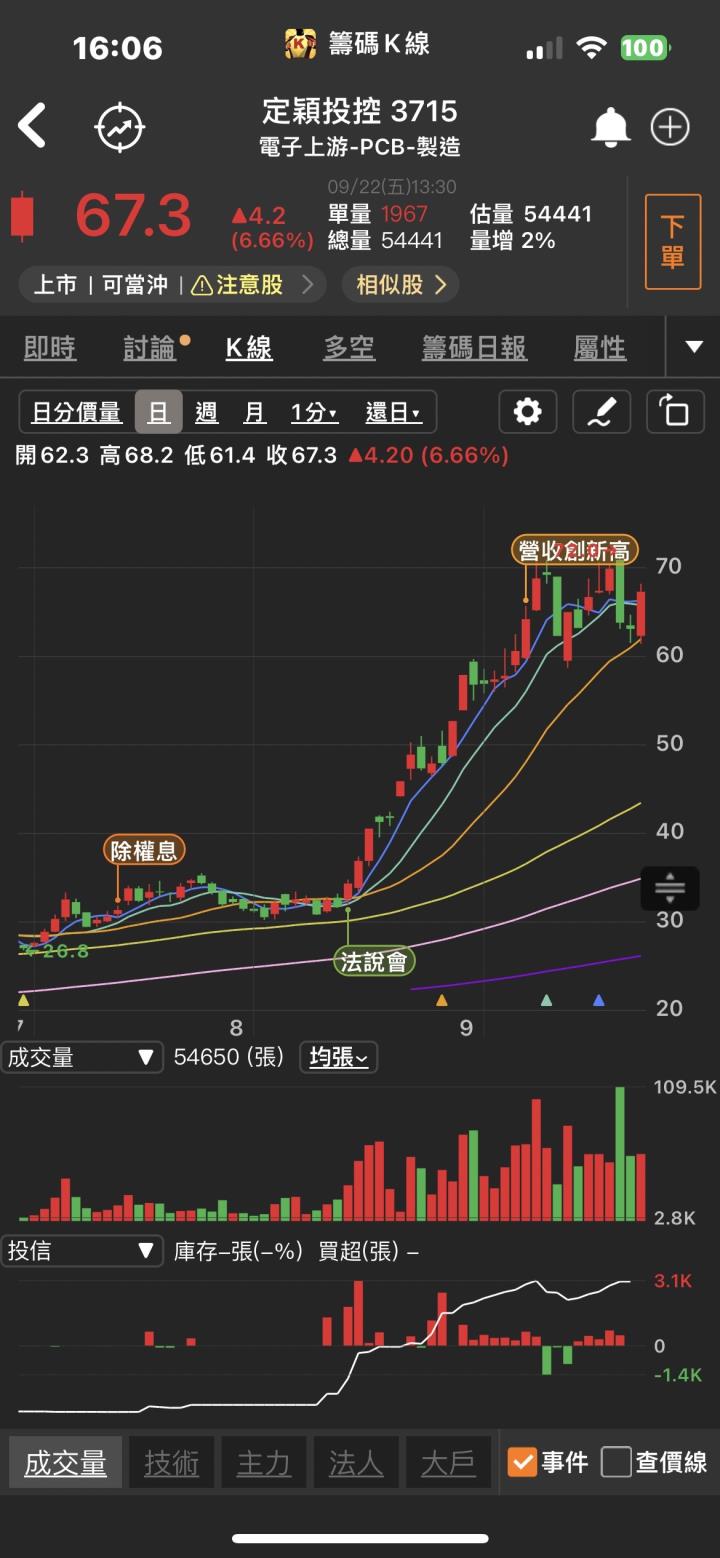Select the drawing pen tool

click(x=601, y=412)
